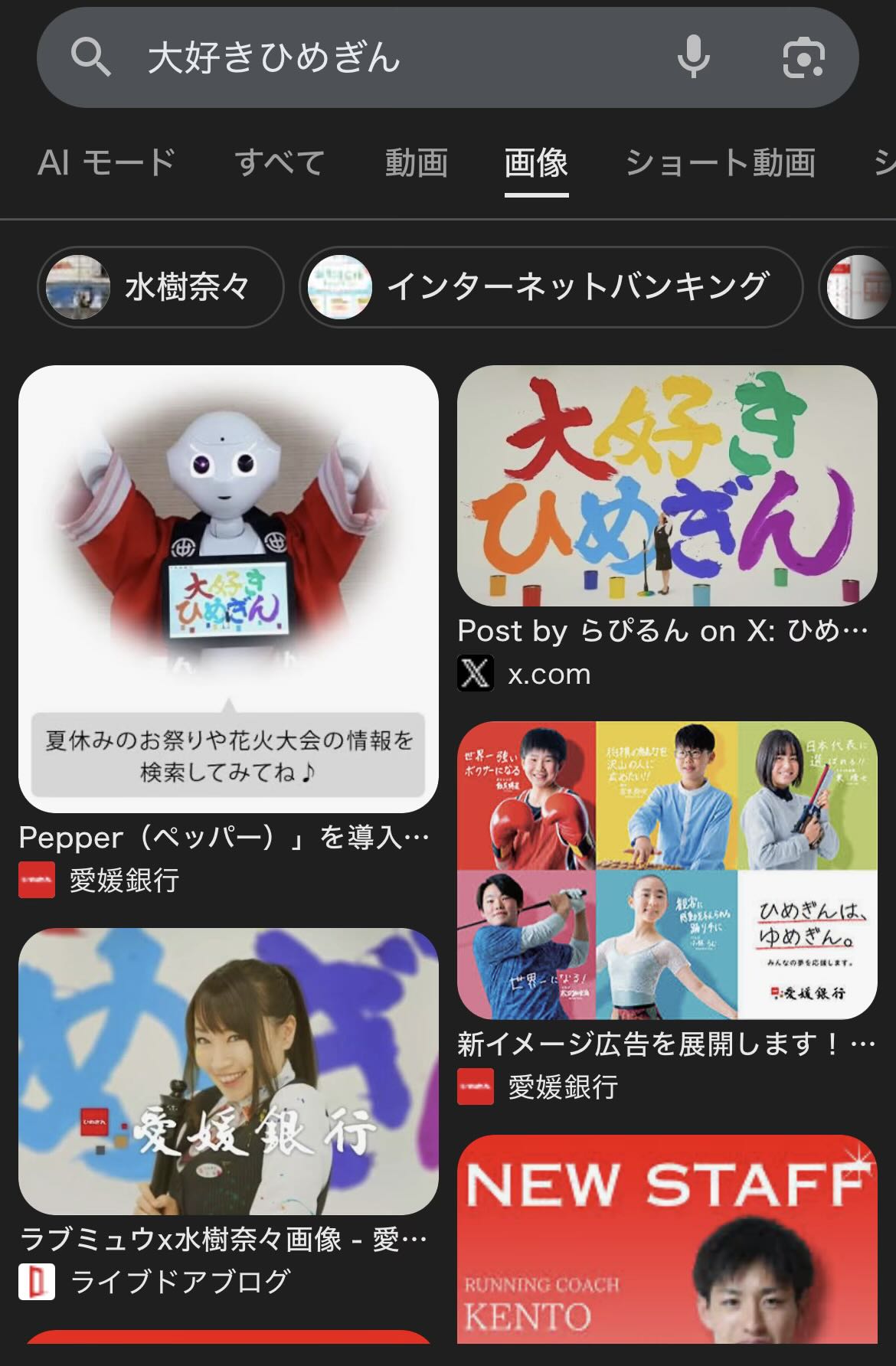Image resolution: width=896 pixels, height=1366 pixels.
Task: Filter results by 水樹奈々 chip
Action: click(161, 287)
